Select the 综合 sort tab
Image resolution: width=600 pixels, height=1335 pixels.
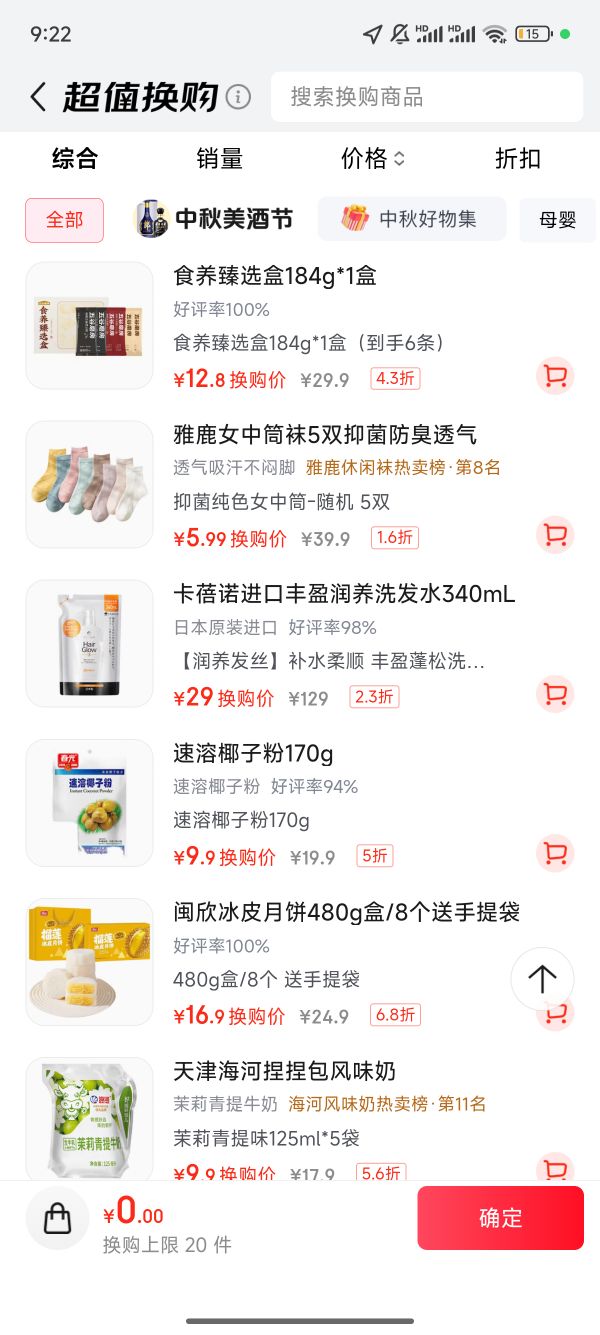75,158
